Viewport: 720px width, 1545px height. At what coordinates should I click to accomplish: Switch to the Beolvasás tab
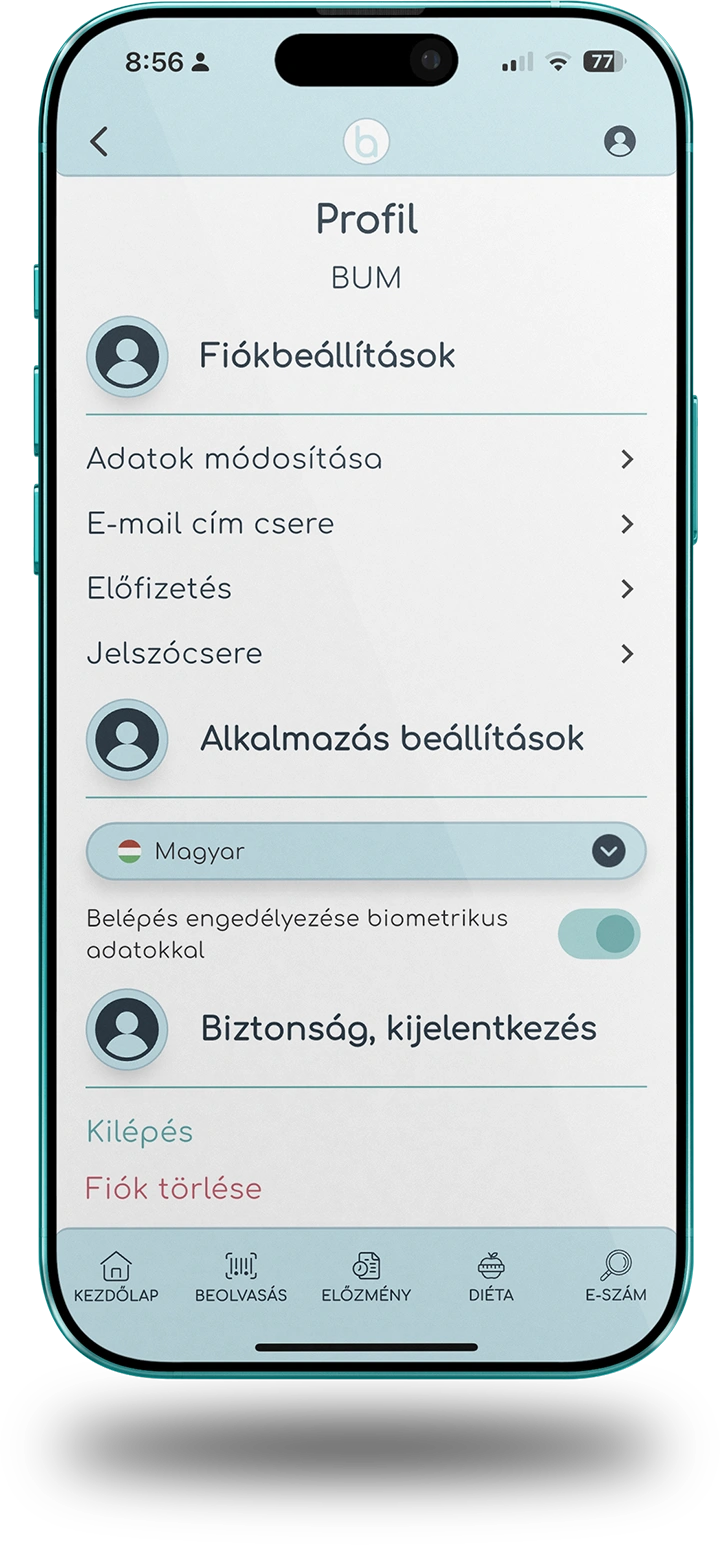[x=241, y=1277]
